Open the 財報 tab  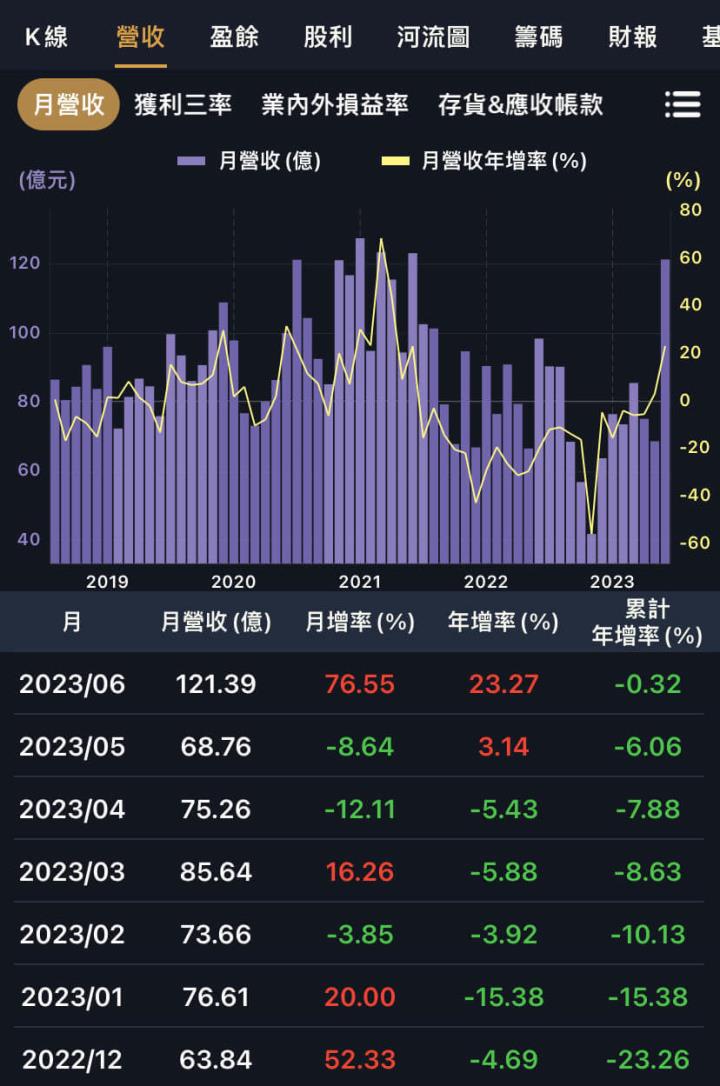(629, 35)
